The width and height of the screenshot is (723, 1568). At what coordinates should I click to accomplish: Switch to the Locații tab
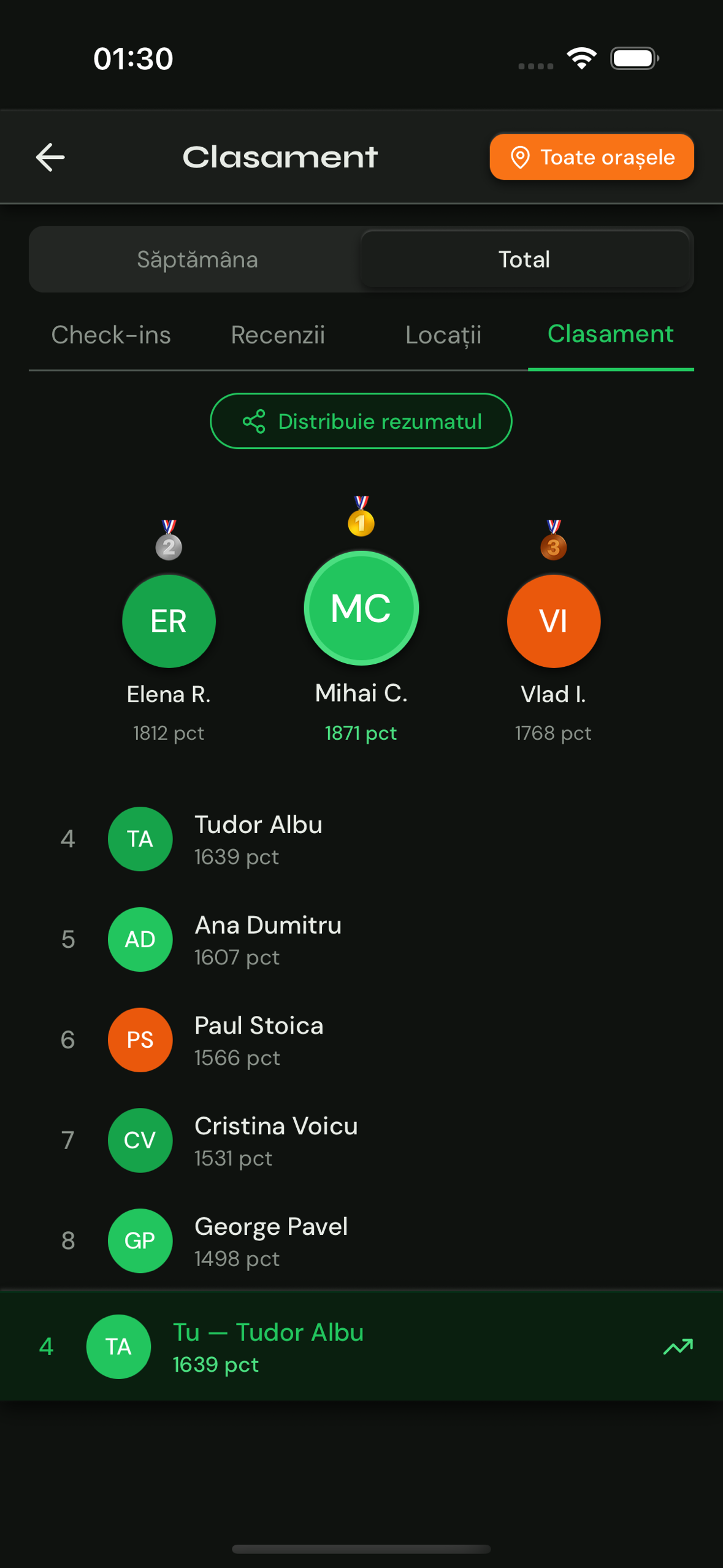point(443,335)
